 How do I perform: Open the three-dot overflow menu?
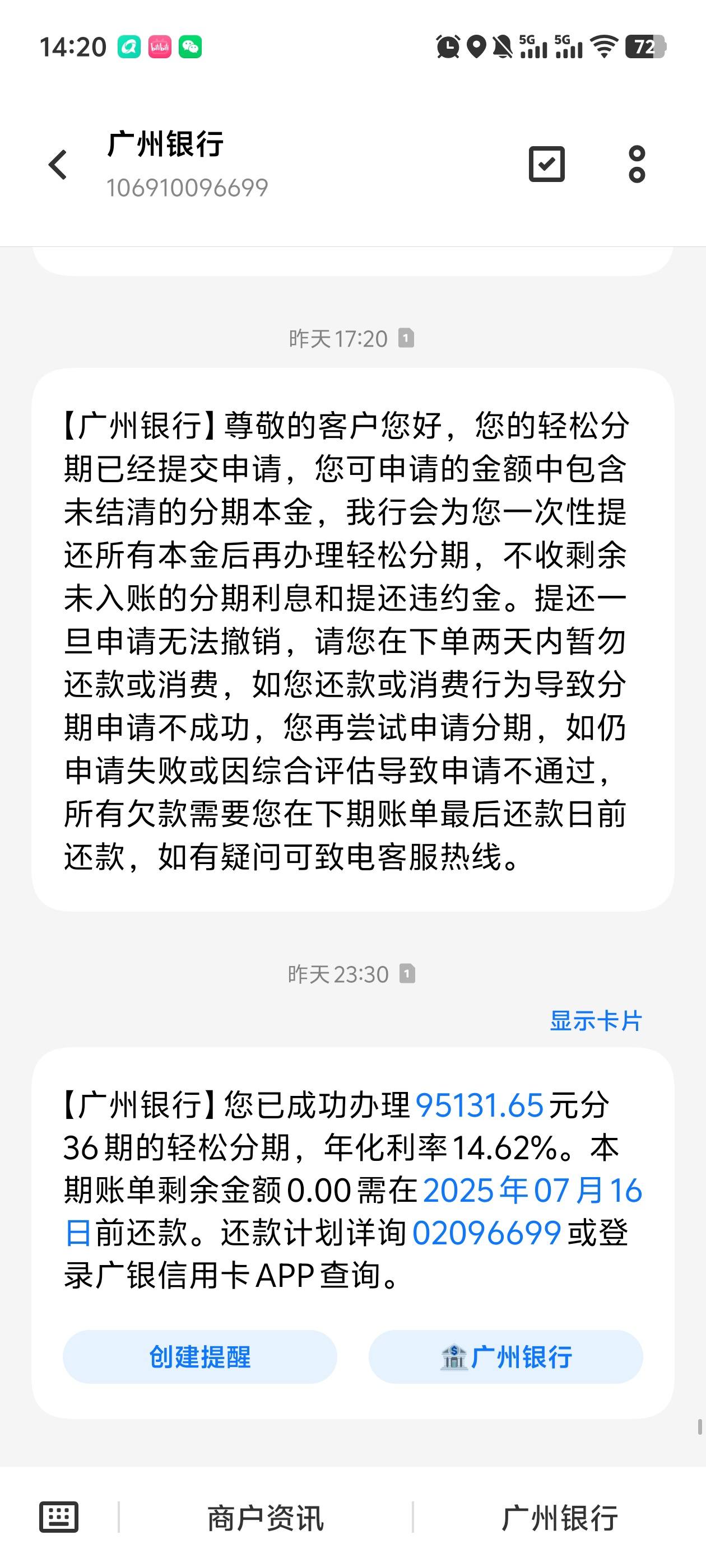pos(637,164)
